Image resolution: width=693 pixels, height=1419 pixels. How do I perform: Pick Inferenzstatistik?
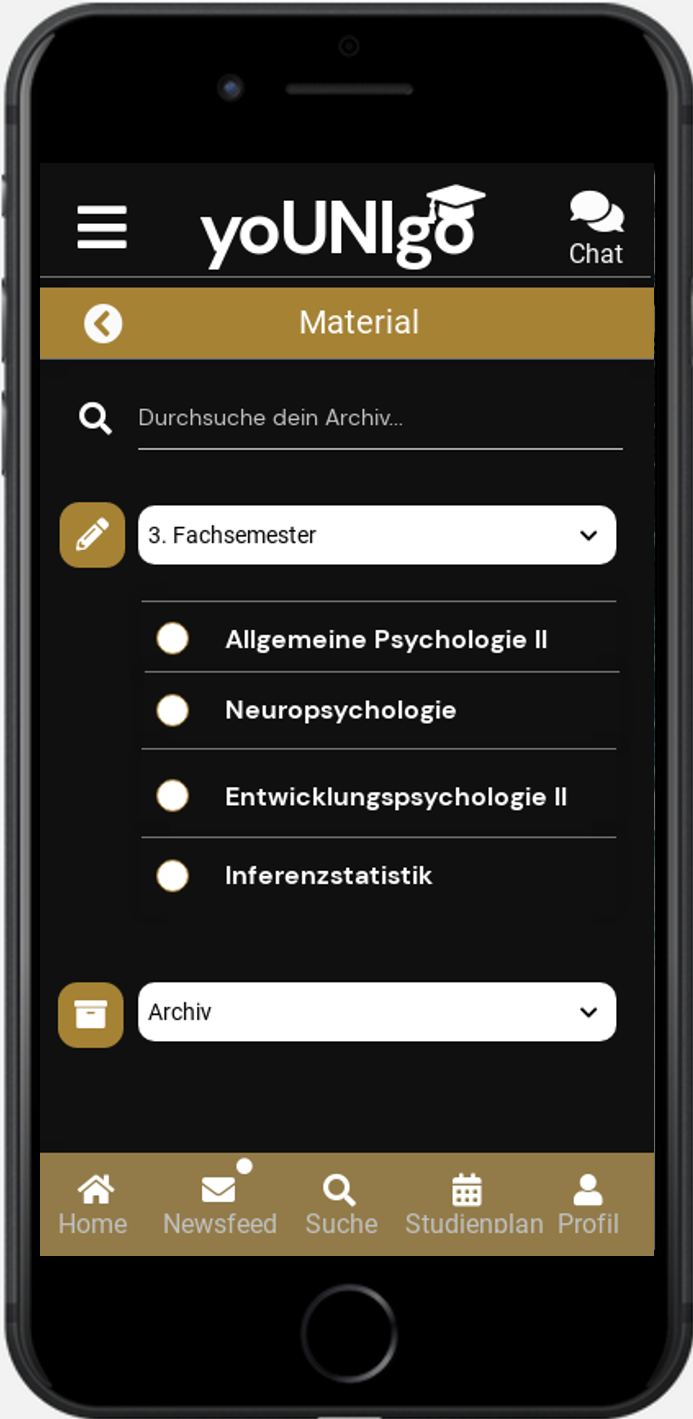173,876
